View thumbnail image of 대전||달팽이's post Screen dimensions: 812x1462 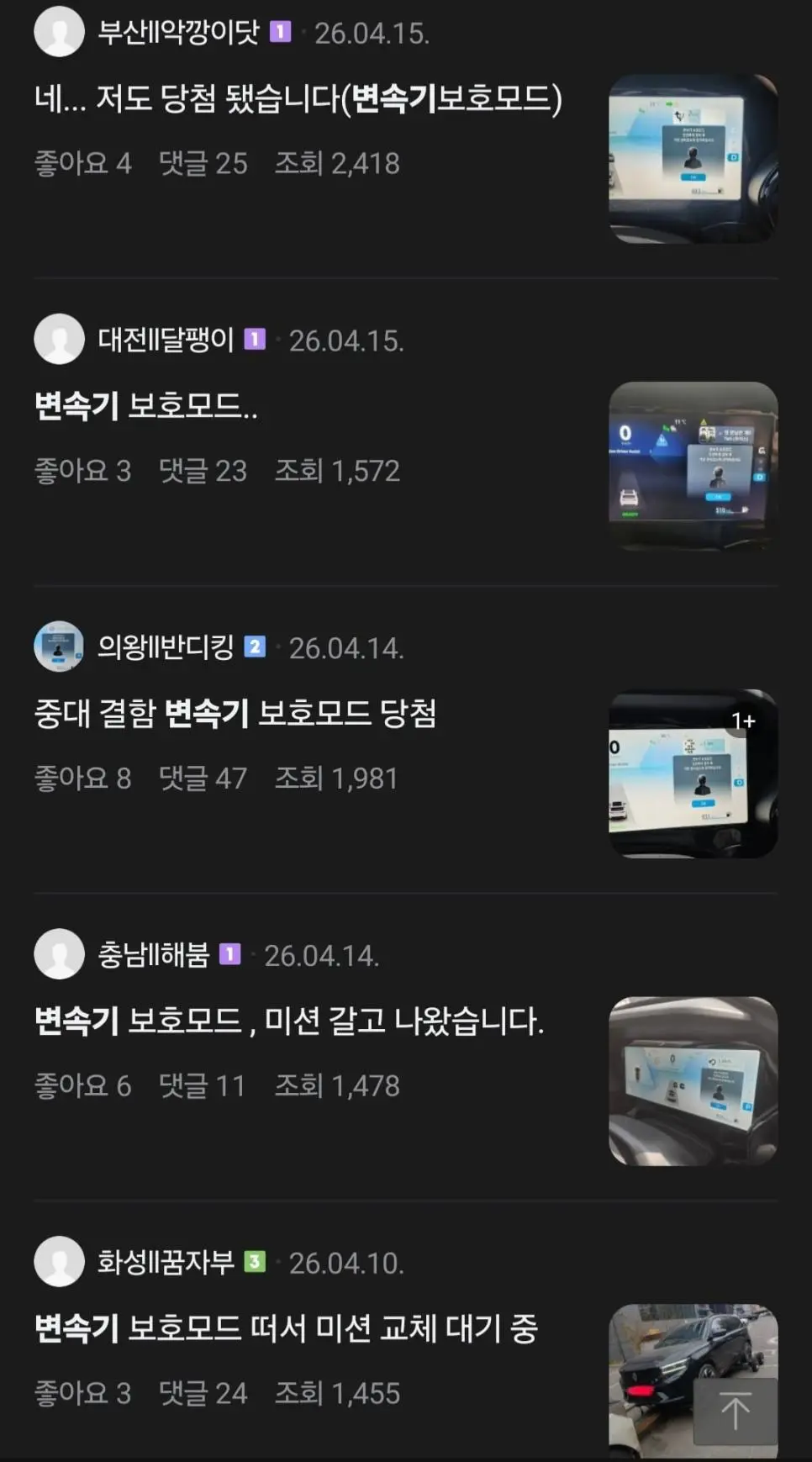693,467
